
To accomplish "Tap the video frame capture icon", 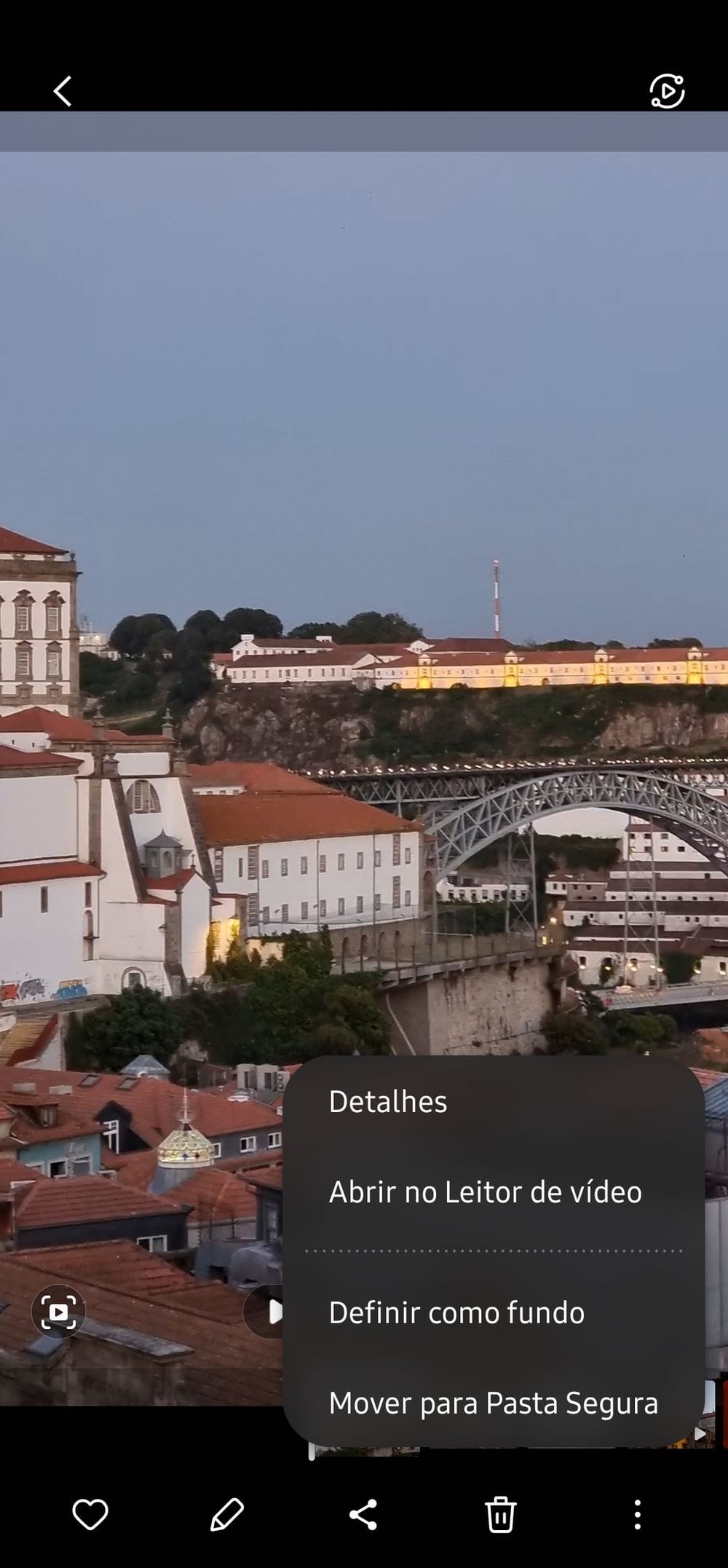I will (58, 1312).
